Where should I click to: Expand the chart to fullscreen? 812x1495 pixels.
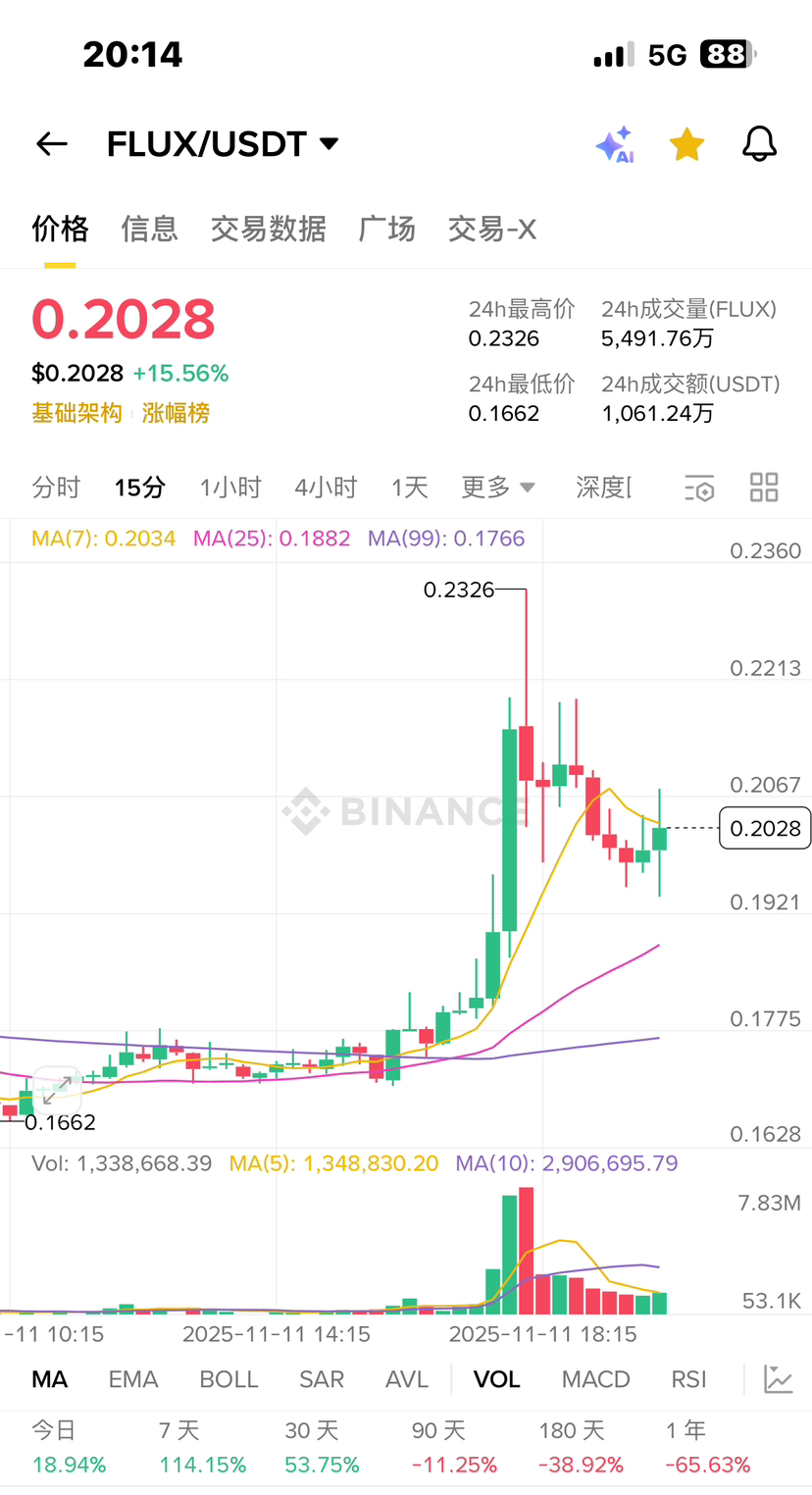(x=56, y=1089)
